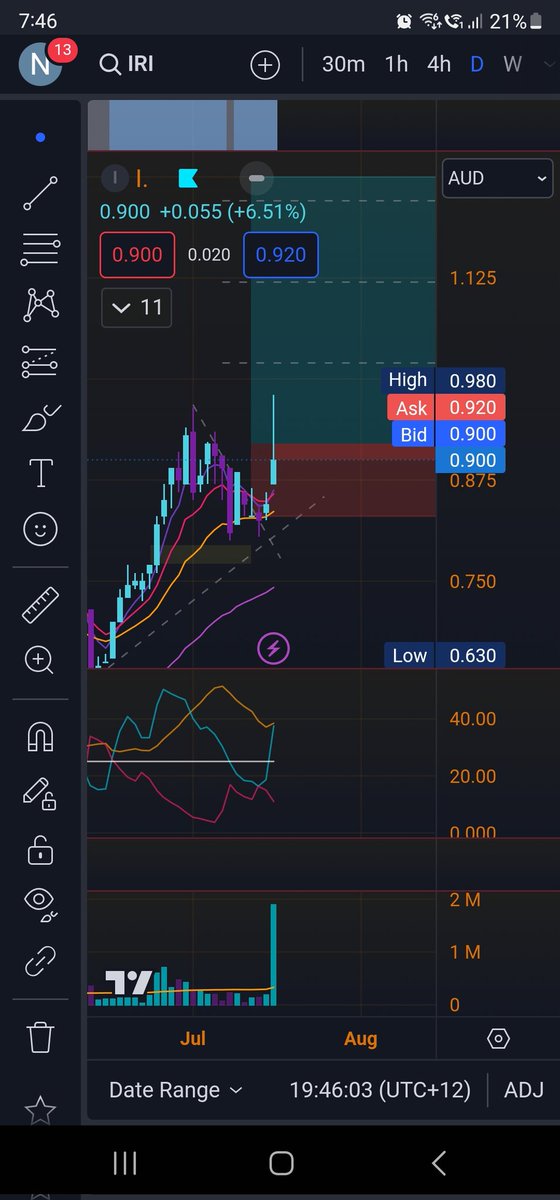The width and height of the screenshot is (560, 1200).
Task: Open the Date Range menu
Action: click(x=175, y=1090)
